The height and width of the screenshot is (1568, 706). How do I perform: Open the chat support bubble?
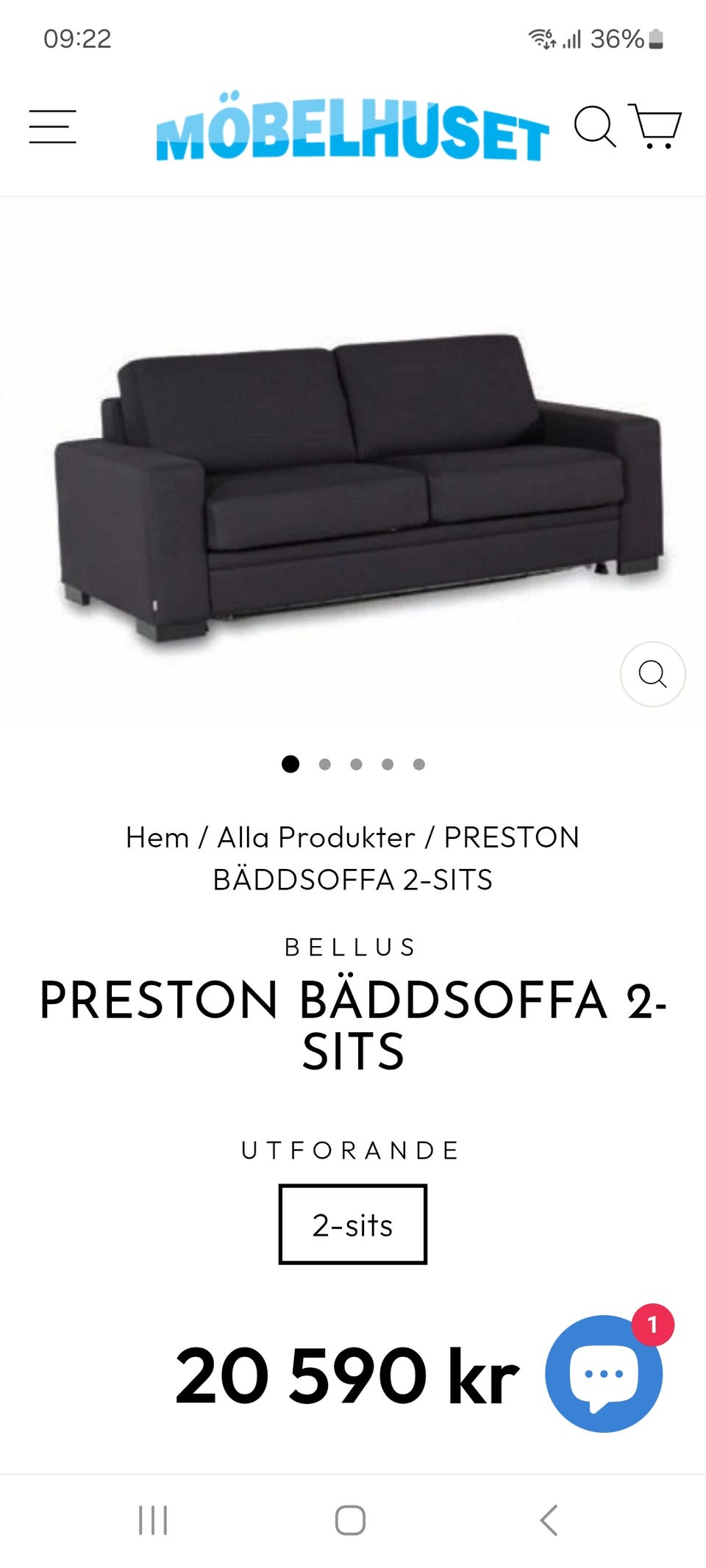[x=604, y=1373]
